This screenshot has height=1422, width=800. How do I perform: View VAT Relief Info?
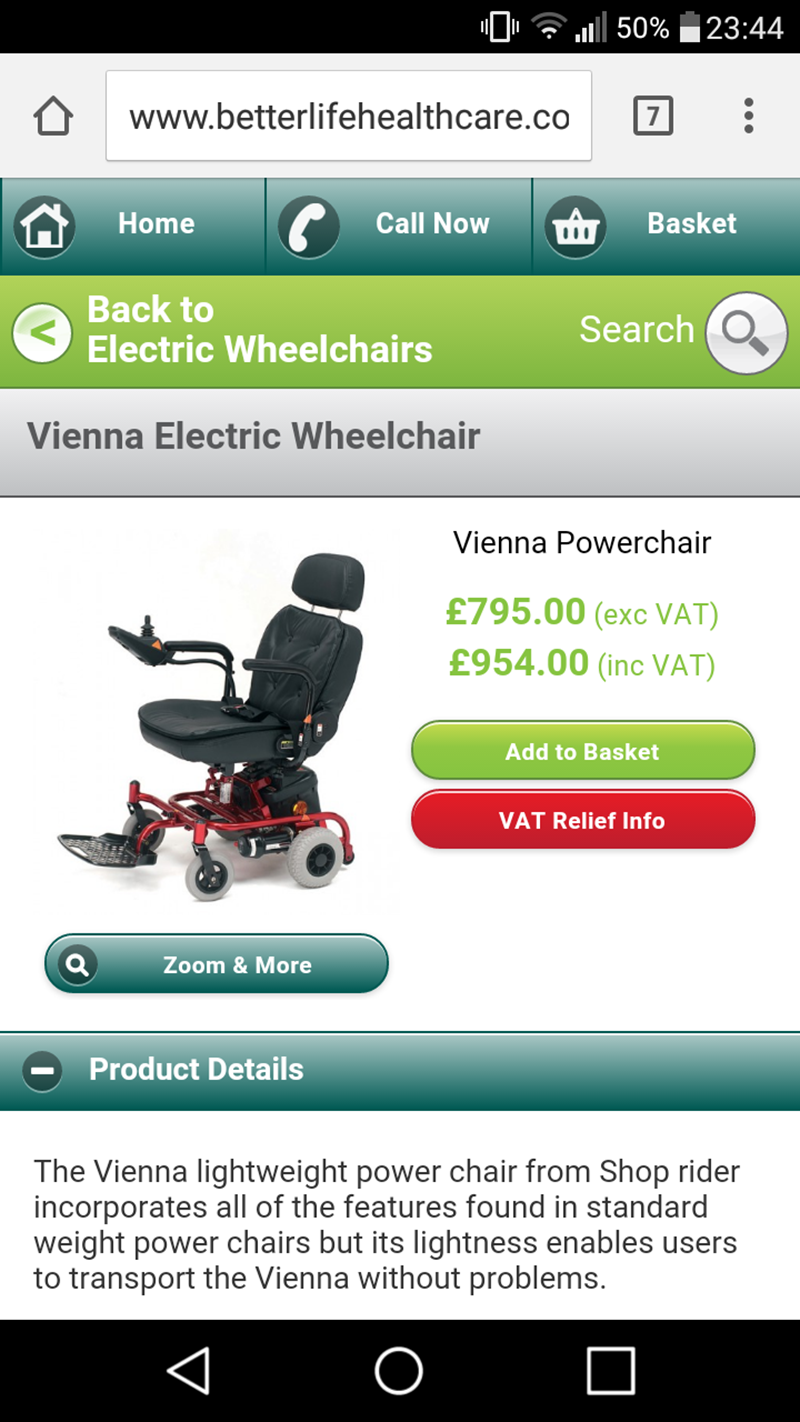tap(582, 820)
